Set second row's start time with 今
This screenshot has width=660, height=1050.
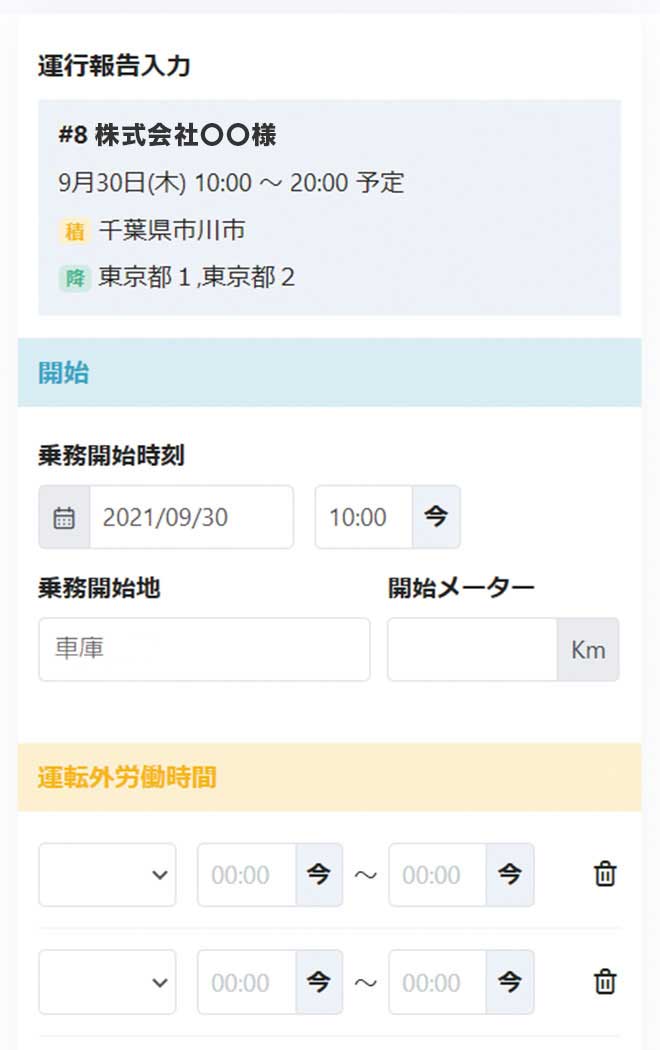pyautogui.click(x=318, y=982)
